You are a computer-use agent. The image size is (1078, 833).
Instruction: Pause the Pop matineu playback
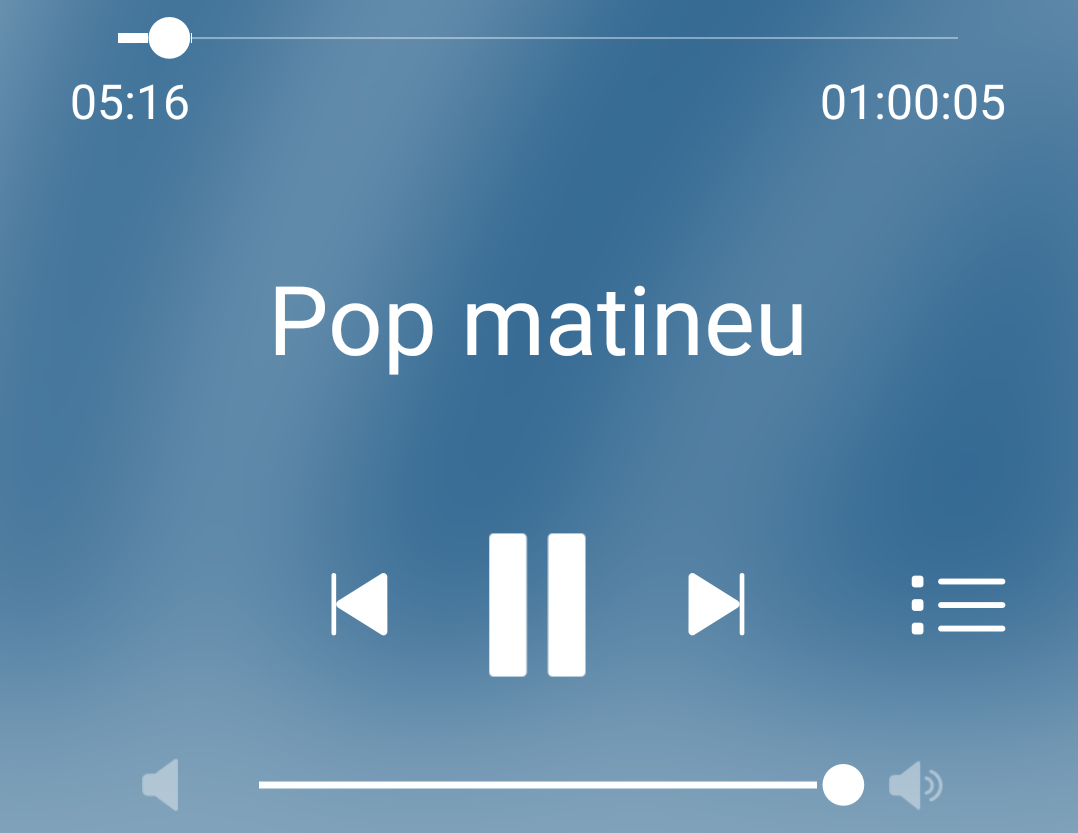pyautogui.click(x=537, y=605)
